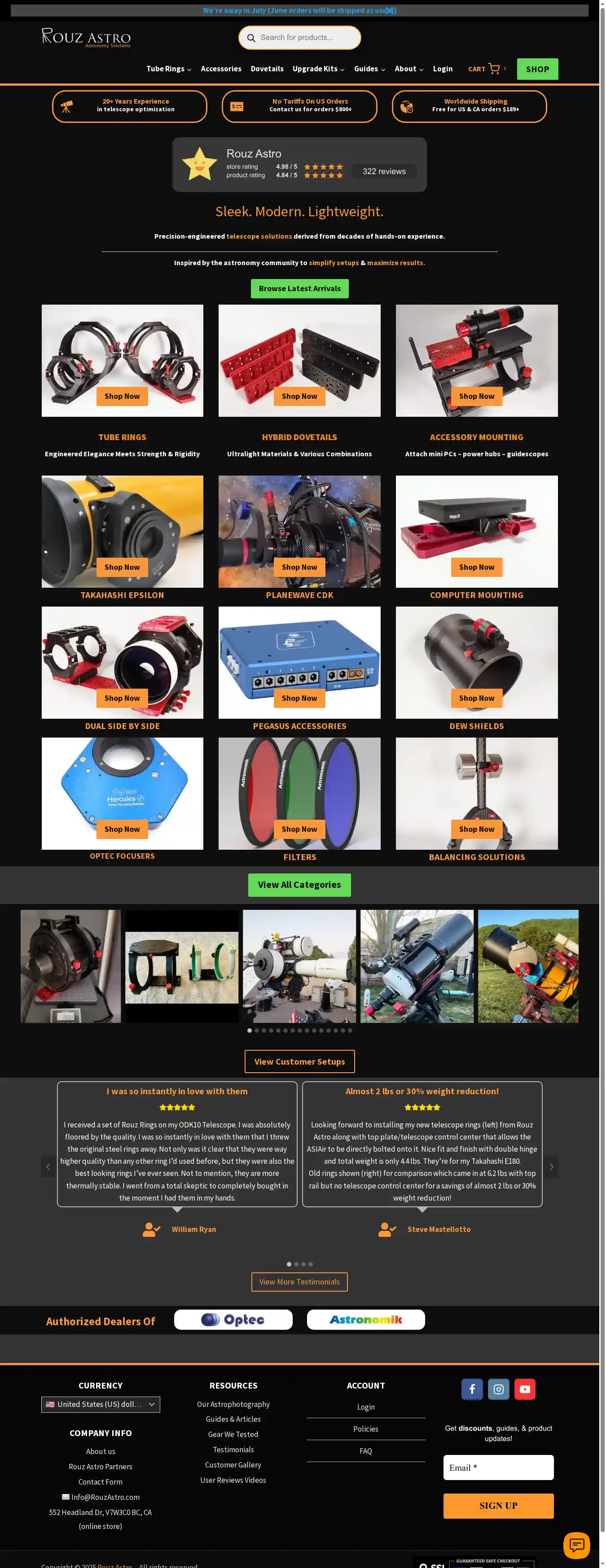Tap SIGN UP for updates
The width and height of the screenshot is (606, 1568).
click(498, 1506)
